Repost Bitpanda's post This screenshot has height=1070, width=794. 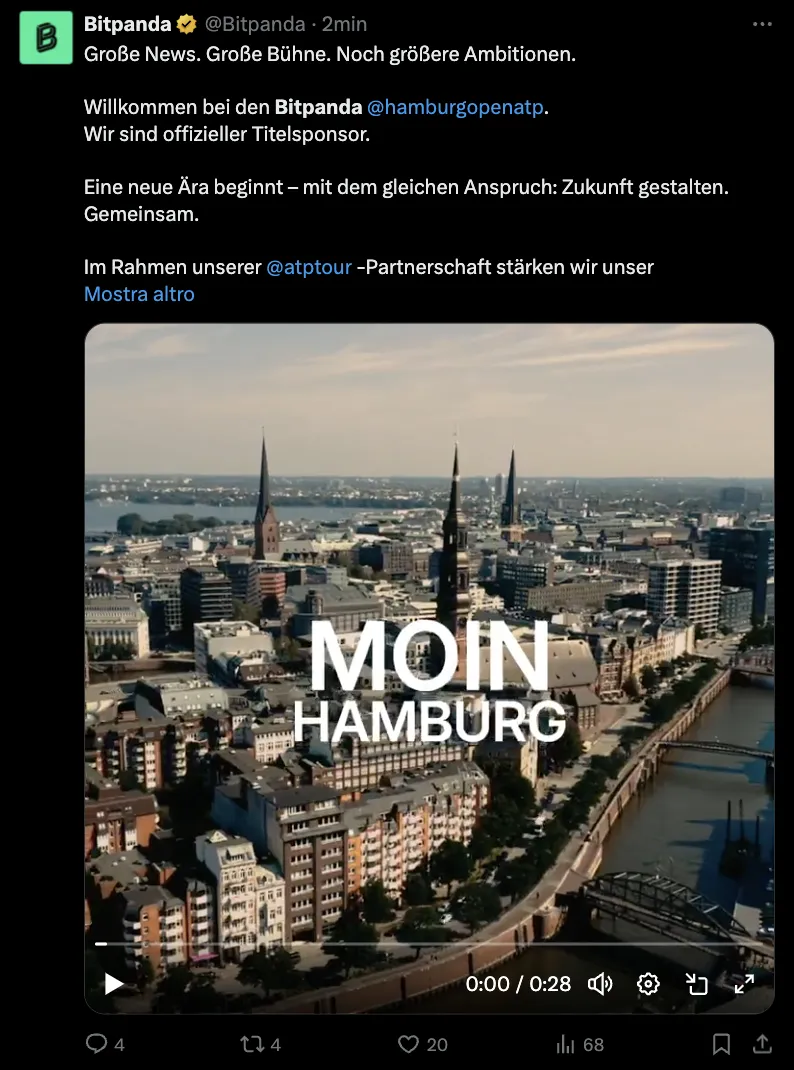pyautogui.click(x=253, y=1044)
